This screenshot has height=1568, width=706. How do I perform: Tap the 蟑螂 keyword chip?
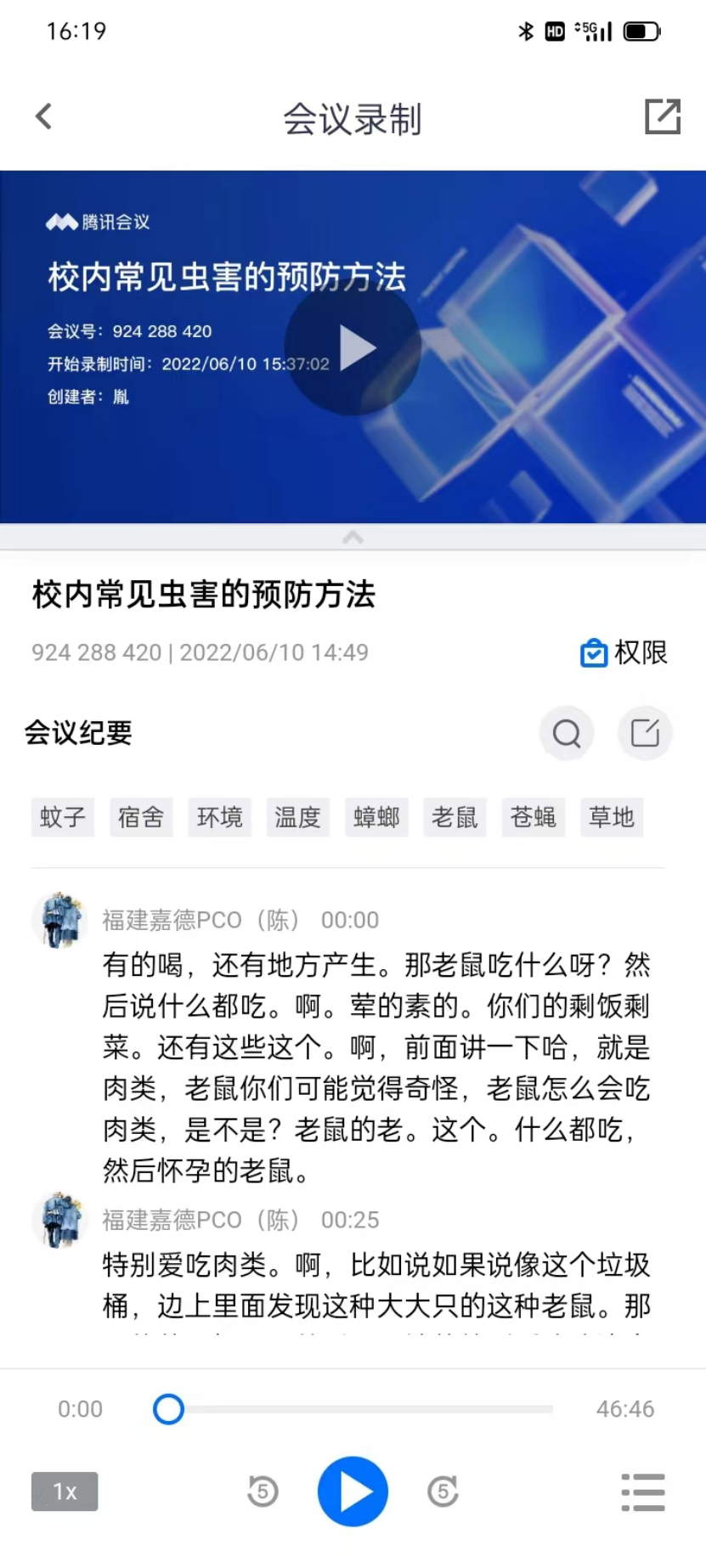pos(376,817)
